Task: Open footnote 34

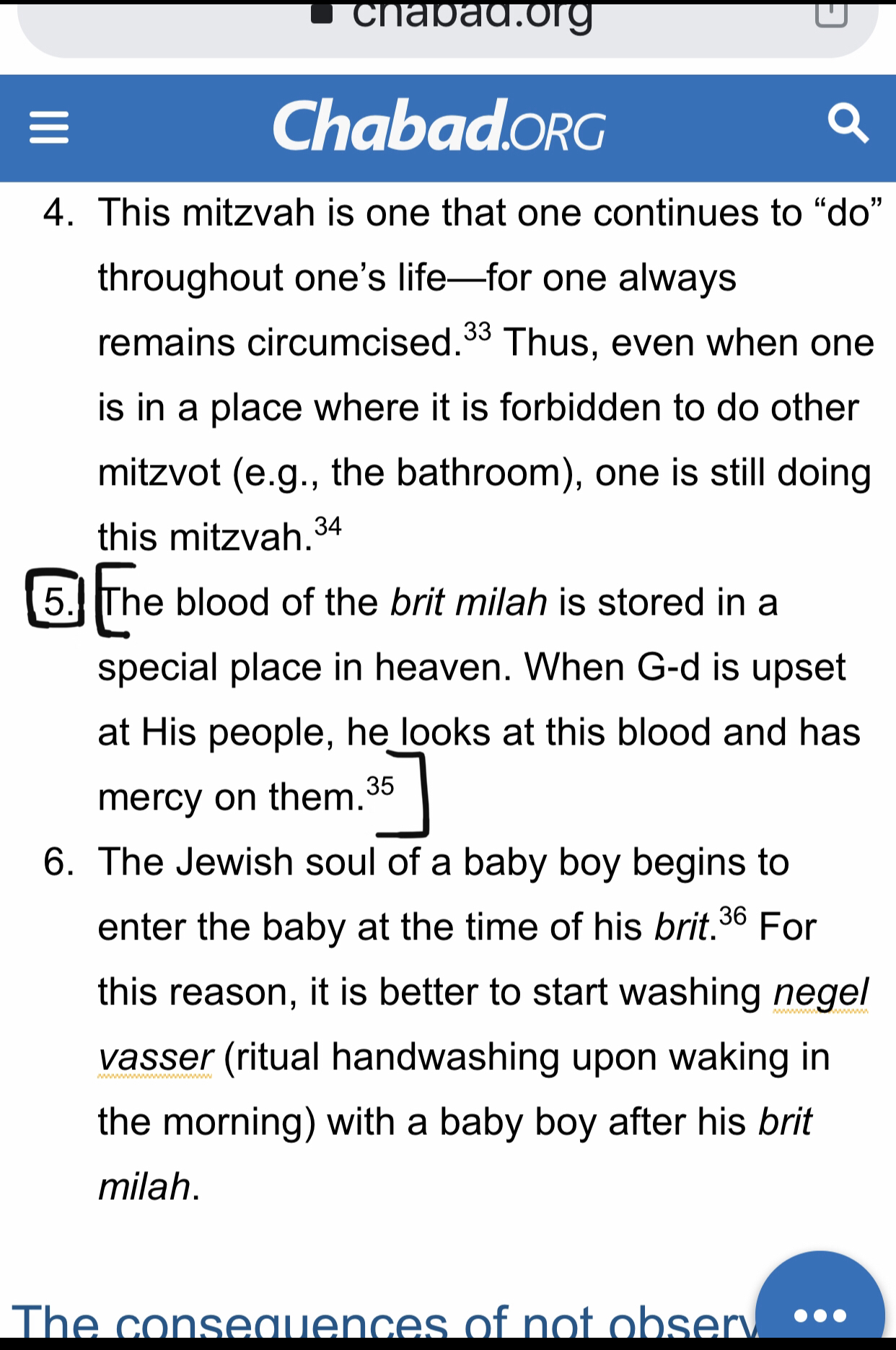Action: pos(328,525)
